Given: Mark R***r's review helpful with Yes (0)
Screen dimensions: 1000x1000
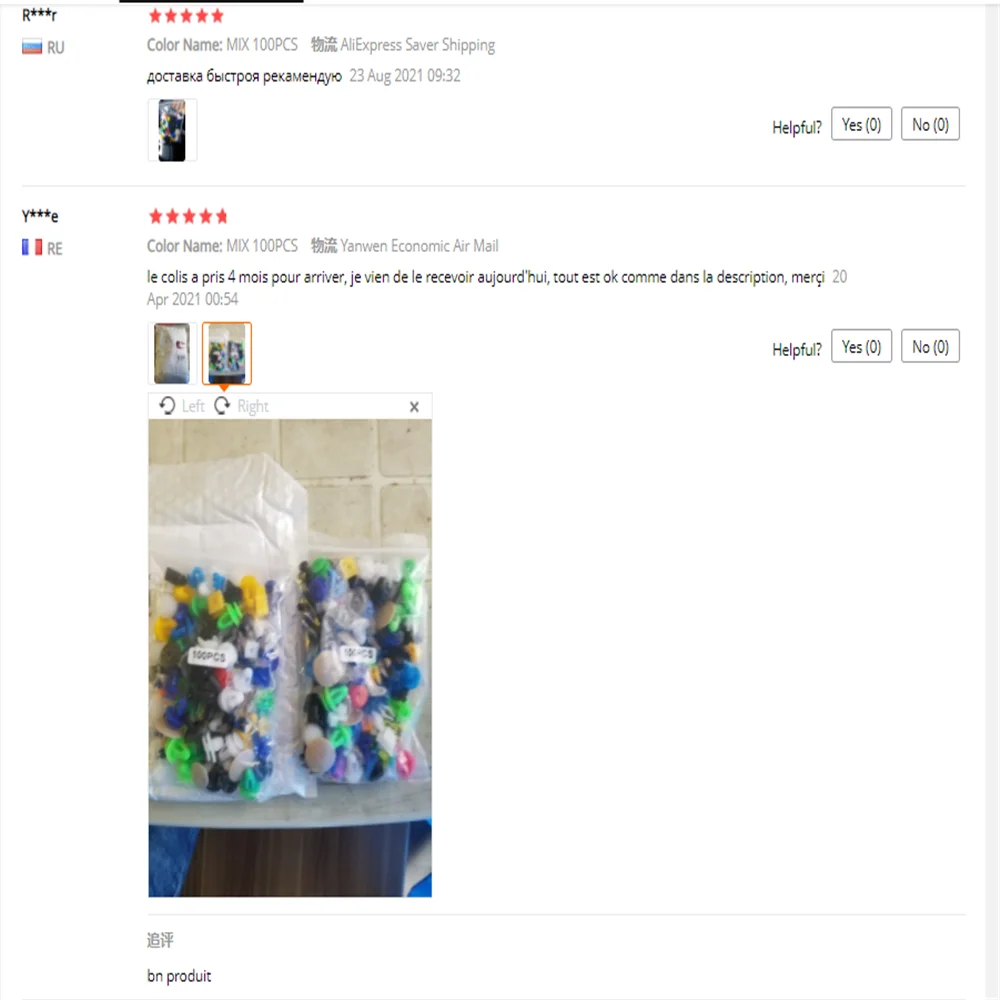Looking at the screenshot, I should 861,124.
